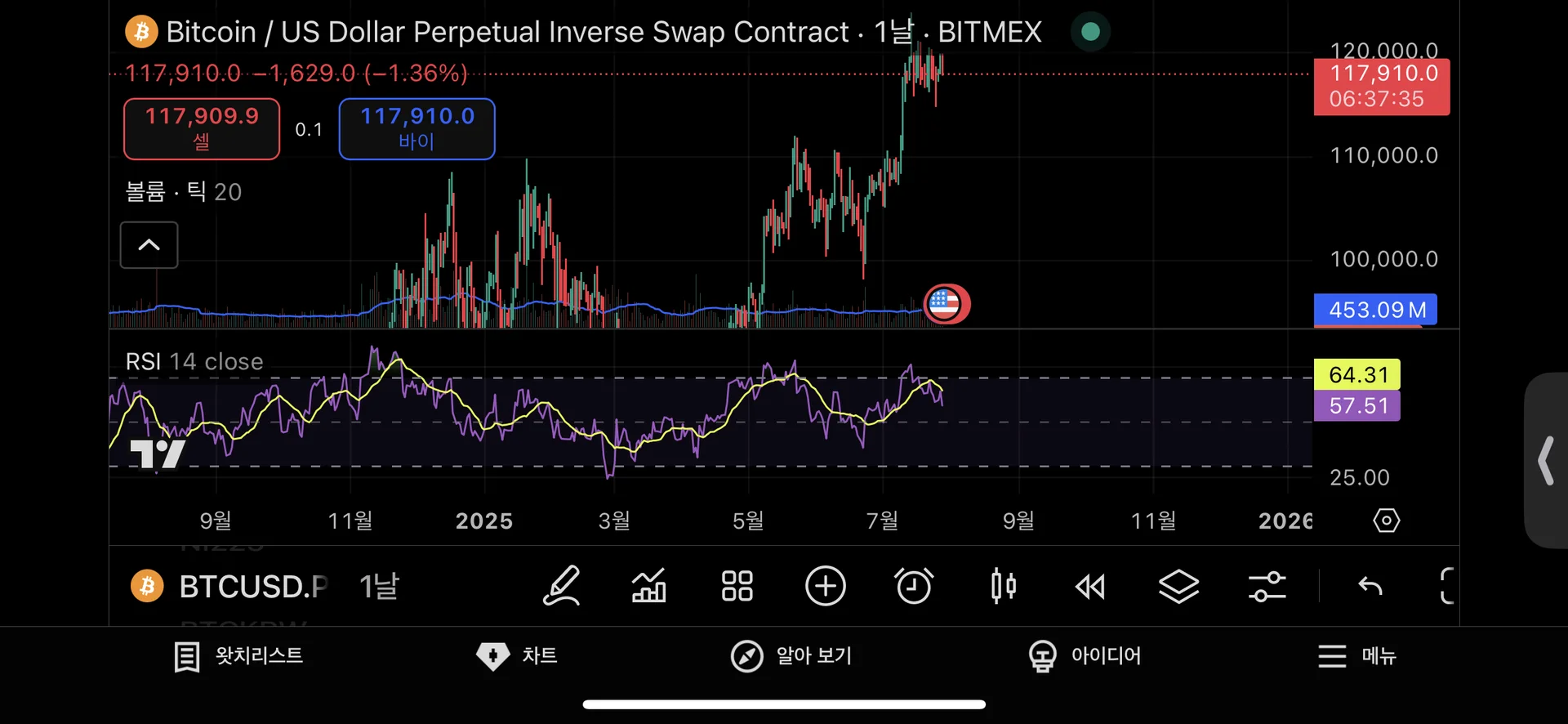Image resolution: width=1568 pixels, height=724 pixels.
Task: Switch to the 왓치리스트 tab
Action: 238,656
